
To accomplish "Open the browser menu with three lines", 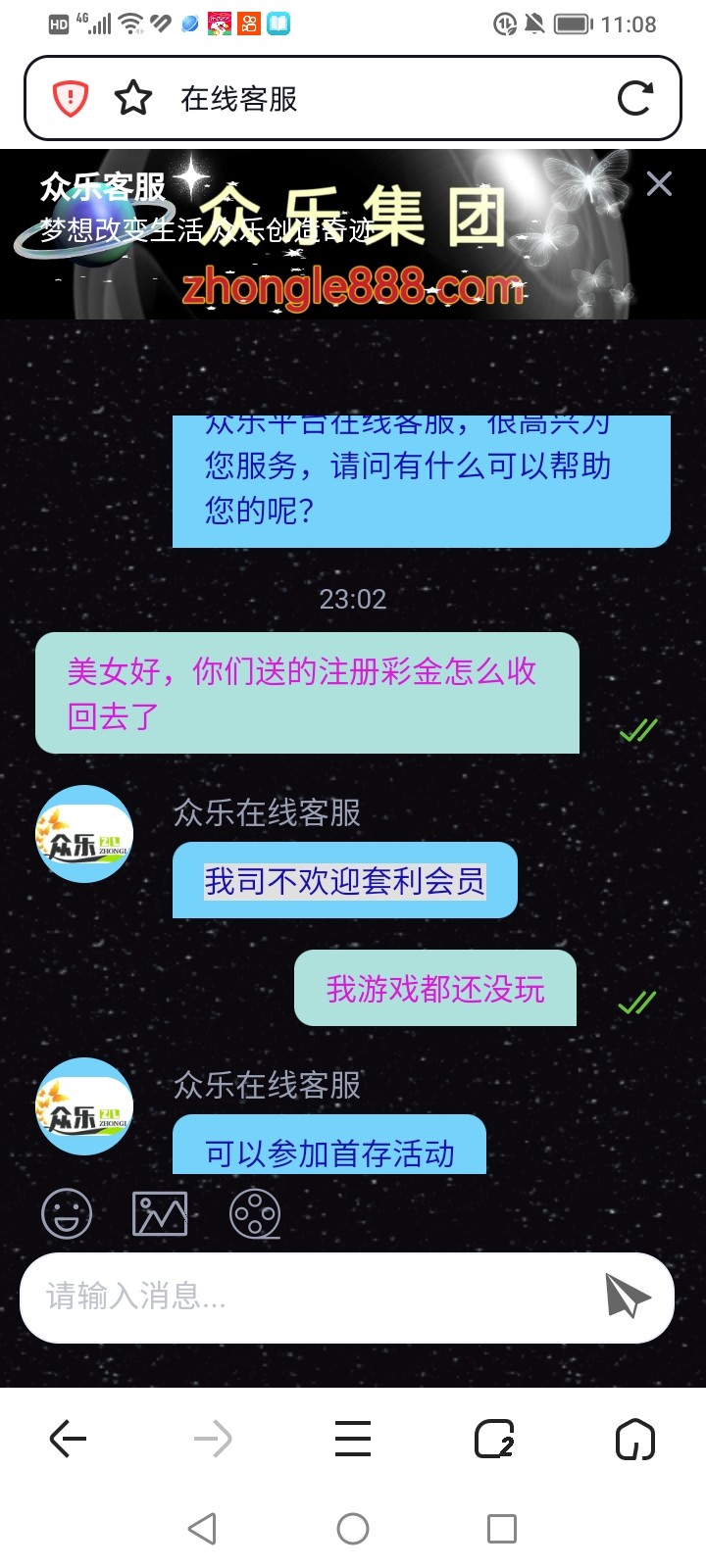I will tap(353, 1439).
